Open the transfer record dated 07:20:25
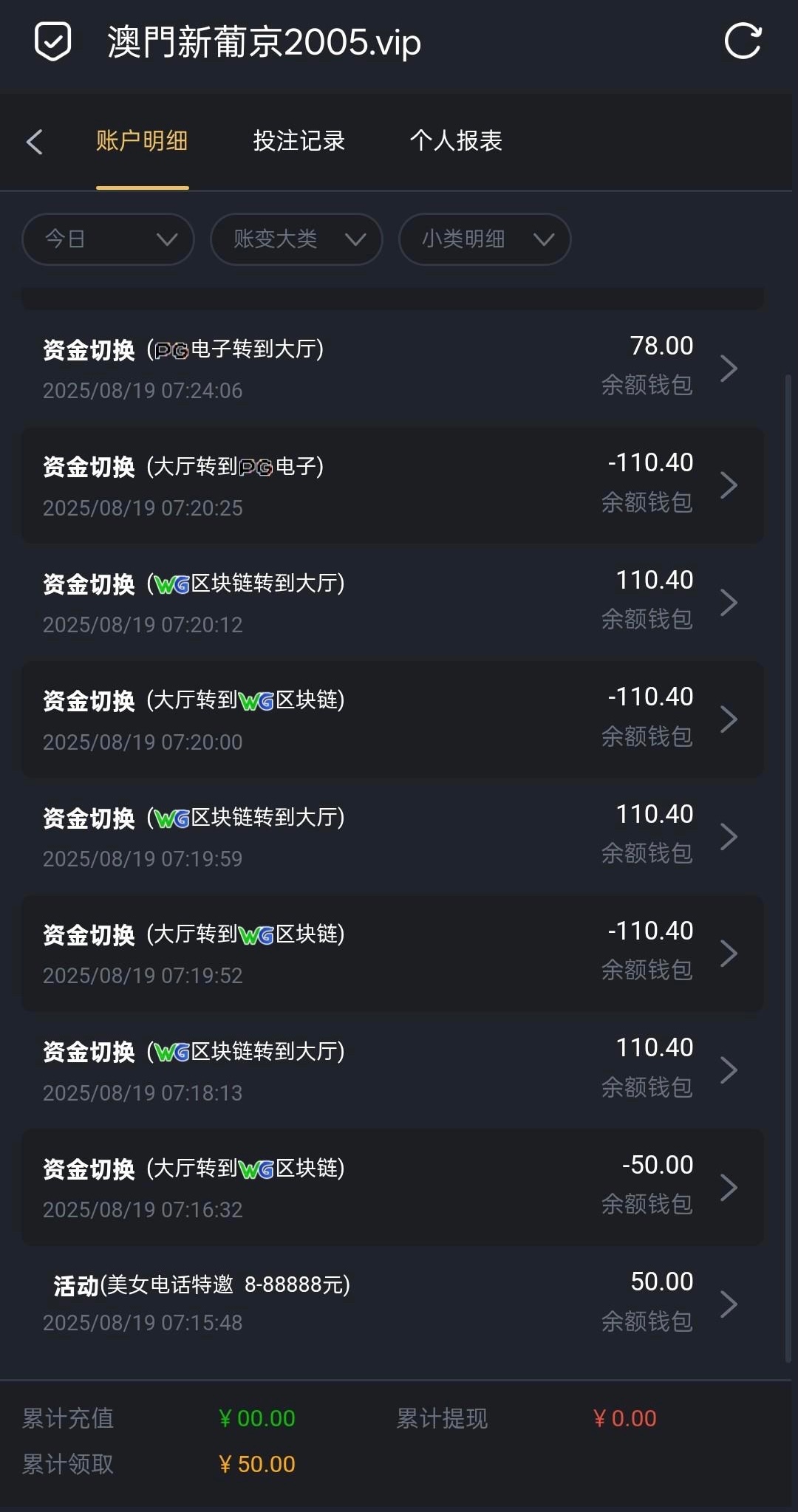 [x=392, y=485]
